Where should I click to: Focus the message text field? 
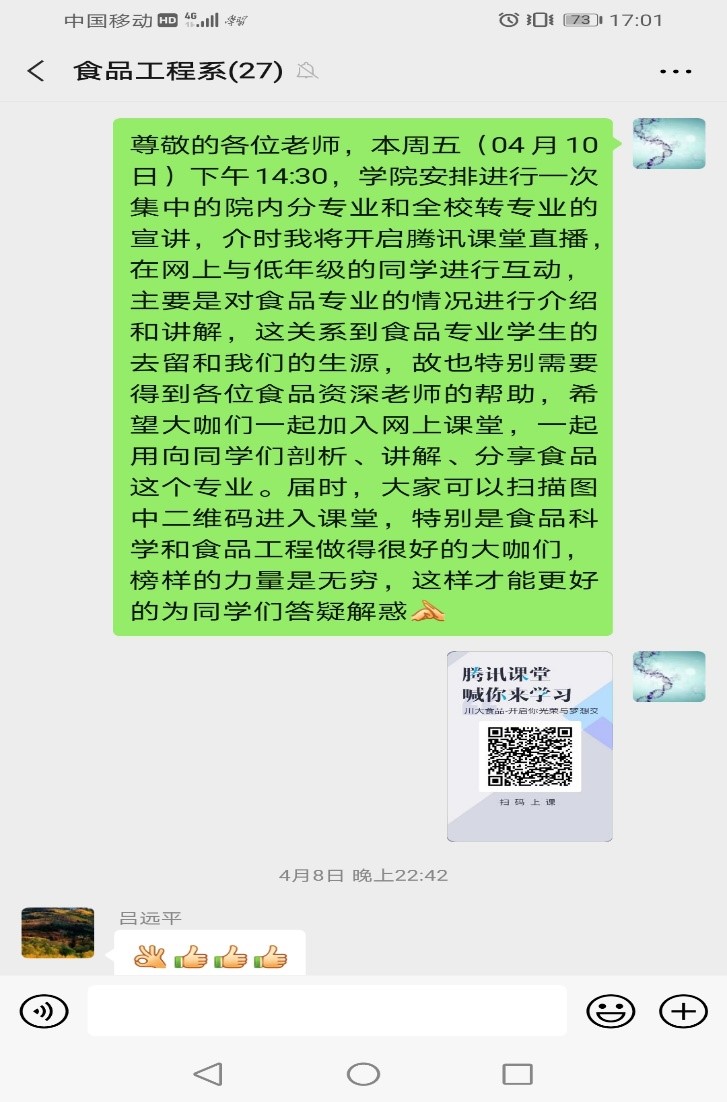point(326,1011)
